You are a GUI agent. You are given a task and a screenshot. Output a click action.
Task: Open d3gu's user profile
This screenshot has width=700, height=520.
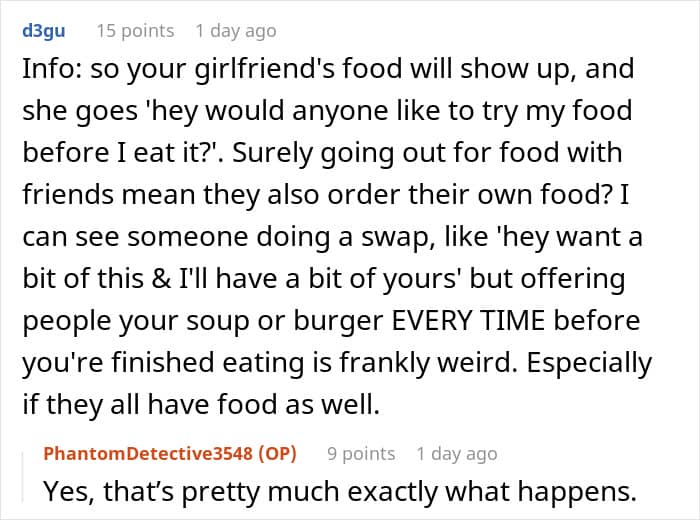(44, 31)
